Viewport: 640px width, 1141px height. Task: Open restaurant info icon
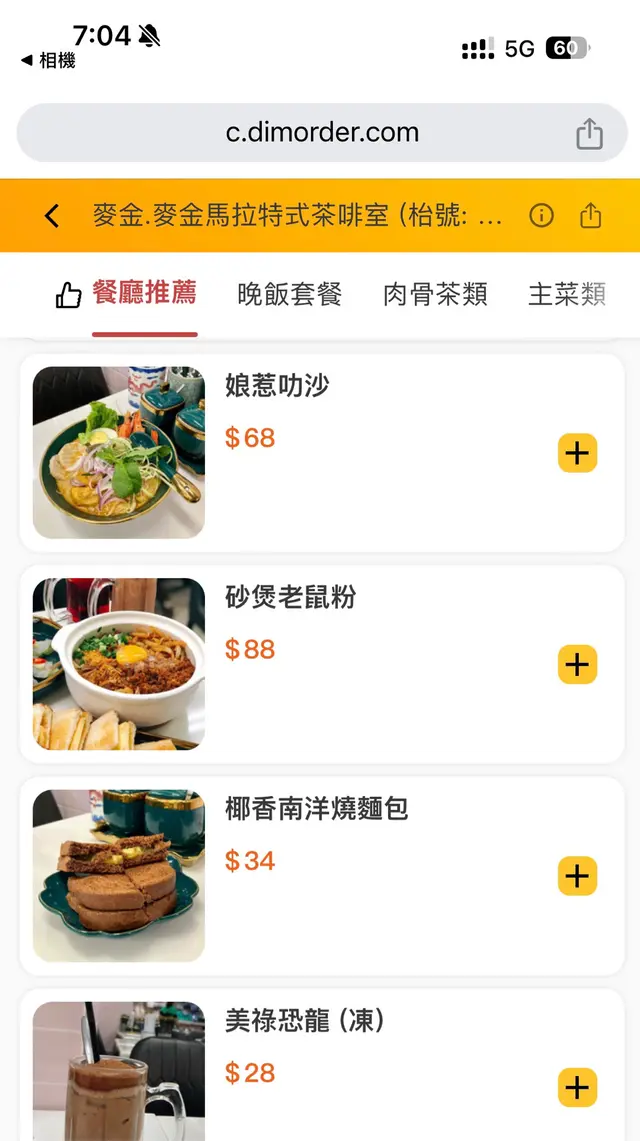pyautogui.click(x=541, y=215)
